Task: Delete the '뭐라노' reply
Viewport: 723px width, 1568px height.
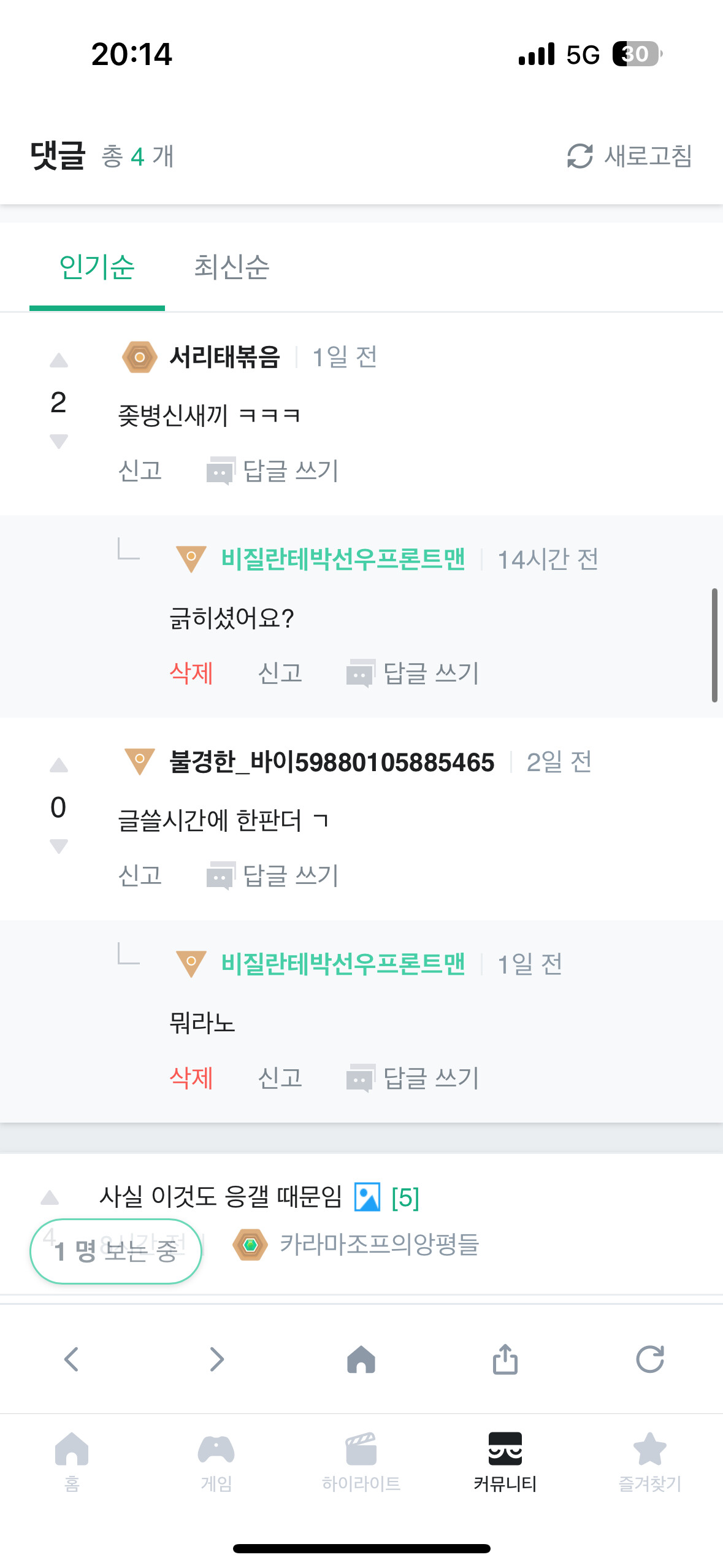Action: coord(191,1078)
